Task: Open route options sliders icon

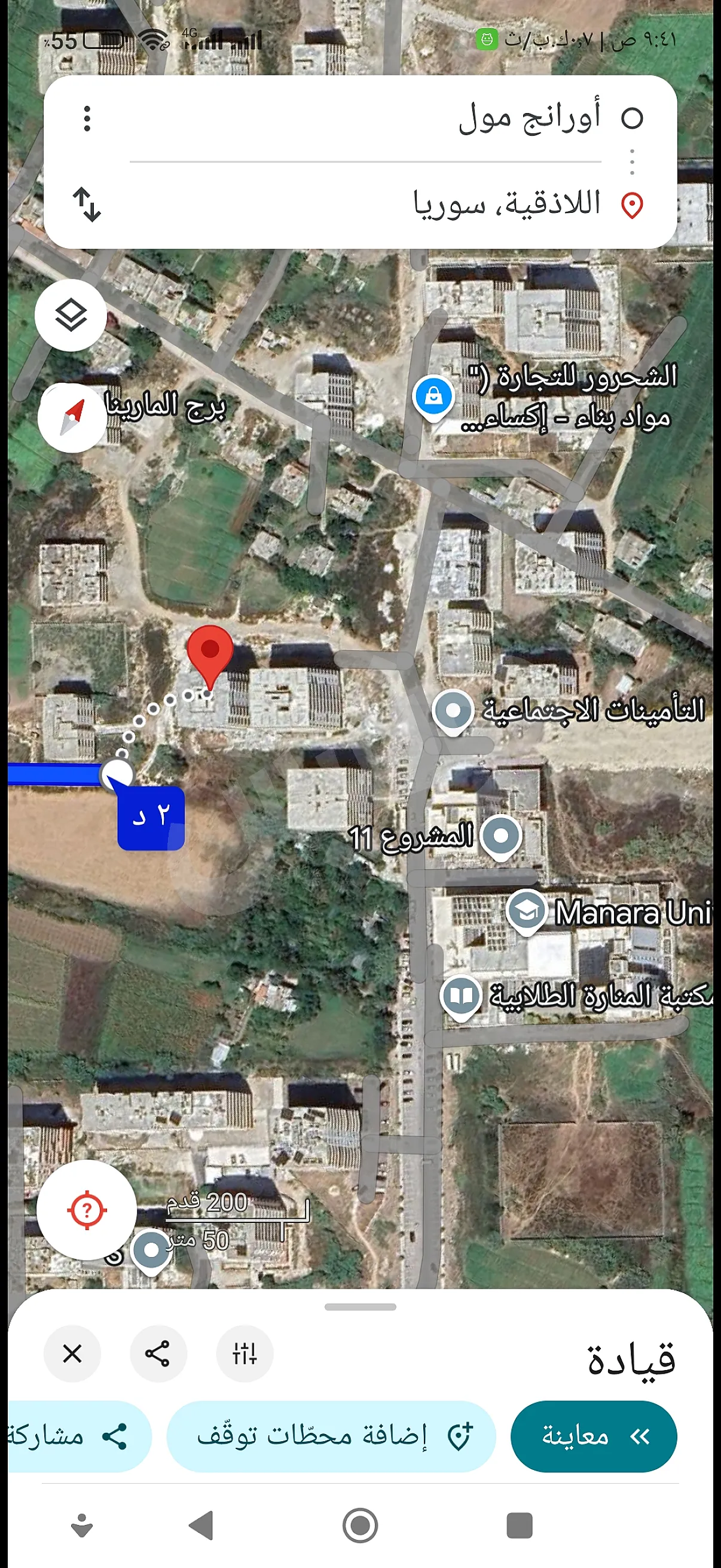Action: (x=245, y=1354)
